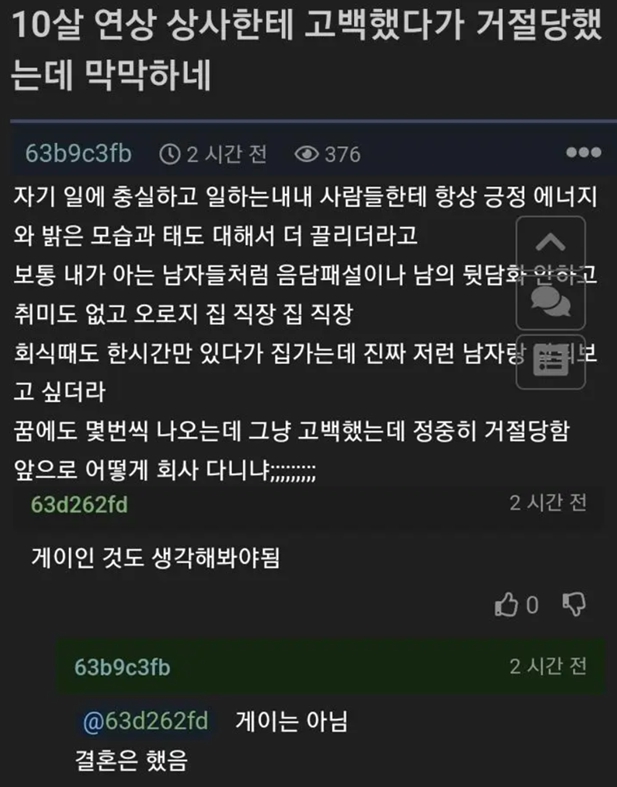Open the post's three-dot overflow menu
Viewport: 617px width, 787px height.
click(582, 154)
